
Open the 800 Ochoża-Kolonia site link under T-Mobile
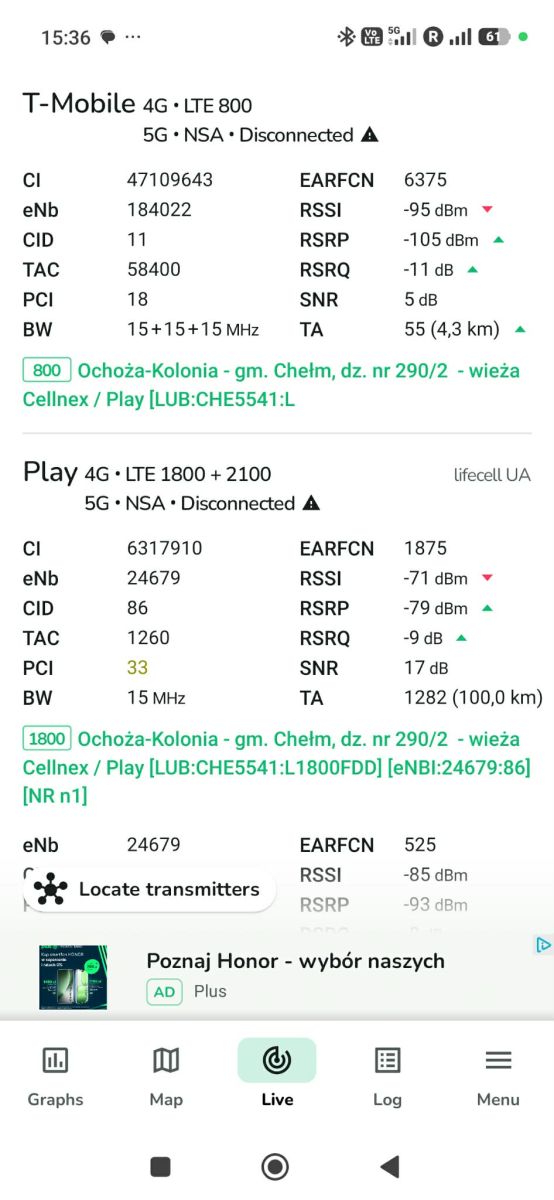[272, 385]
